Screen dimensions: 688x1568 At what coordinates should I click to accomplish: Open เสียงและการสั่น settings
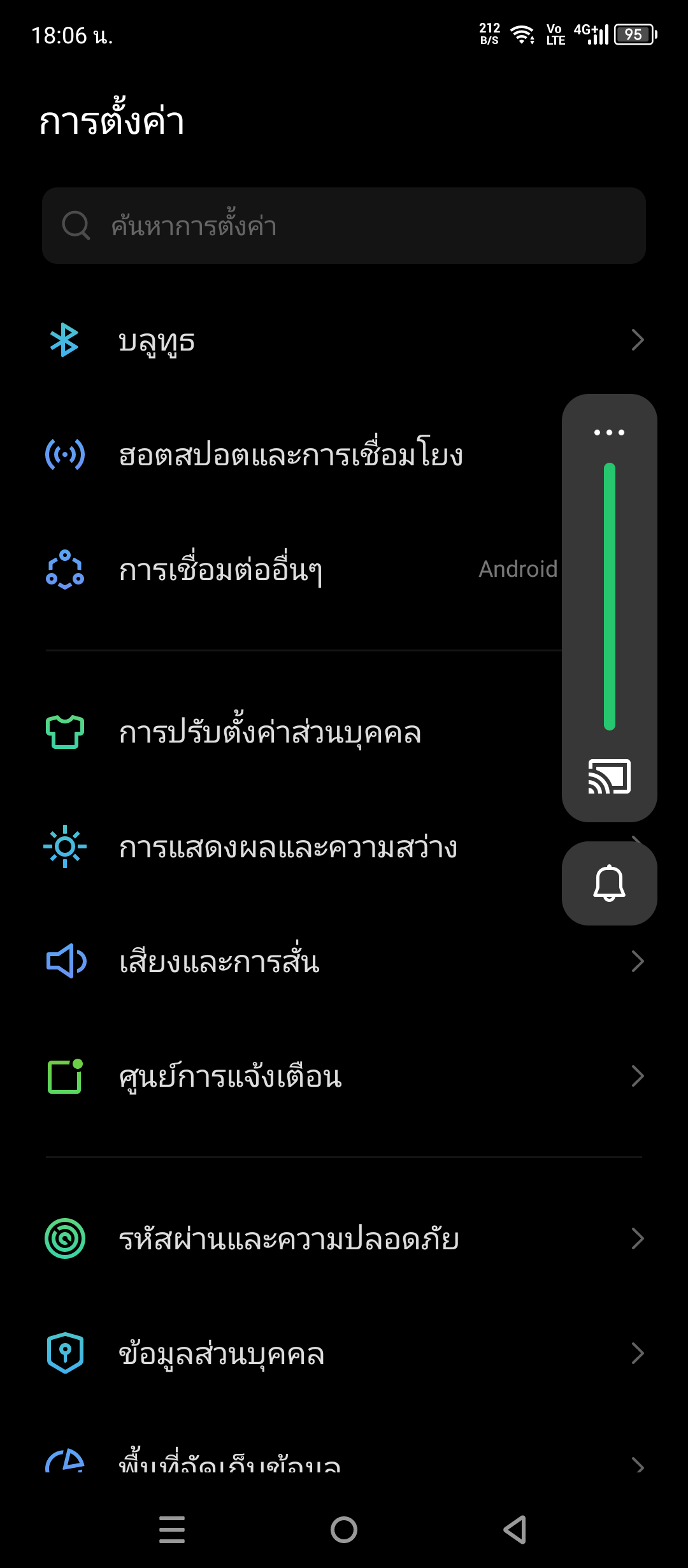344,961
